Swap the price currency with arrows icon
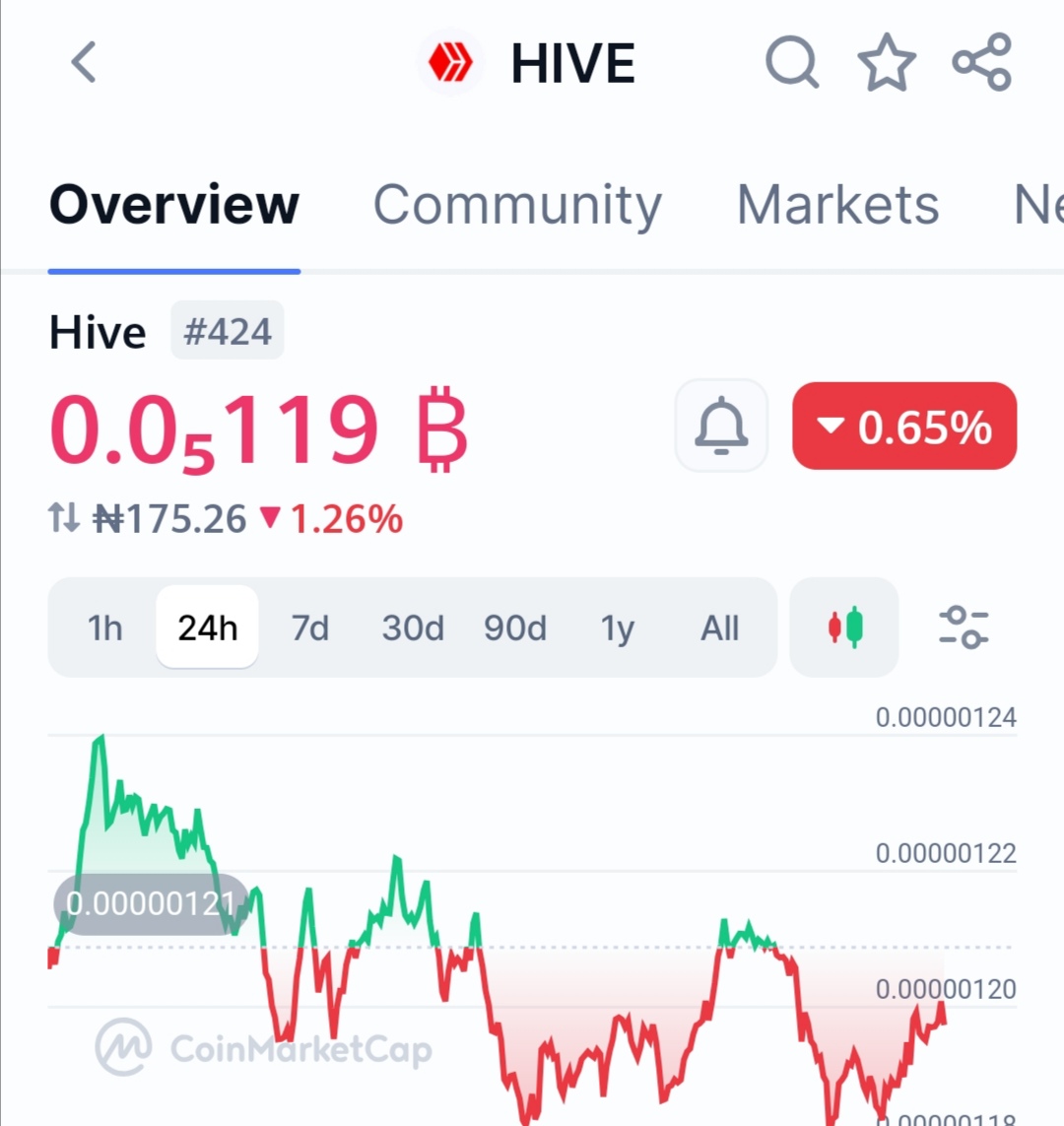Viewport: 1064px width, 1126px height. (64, 517)
